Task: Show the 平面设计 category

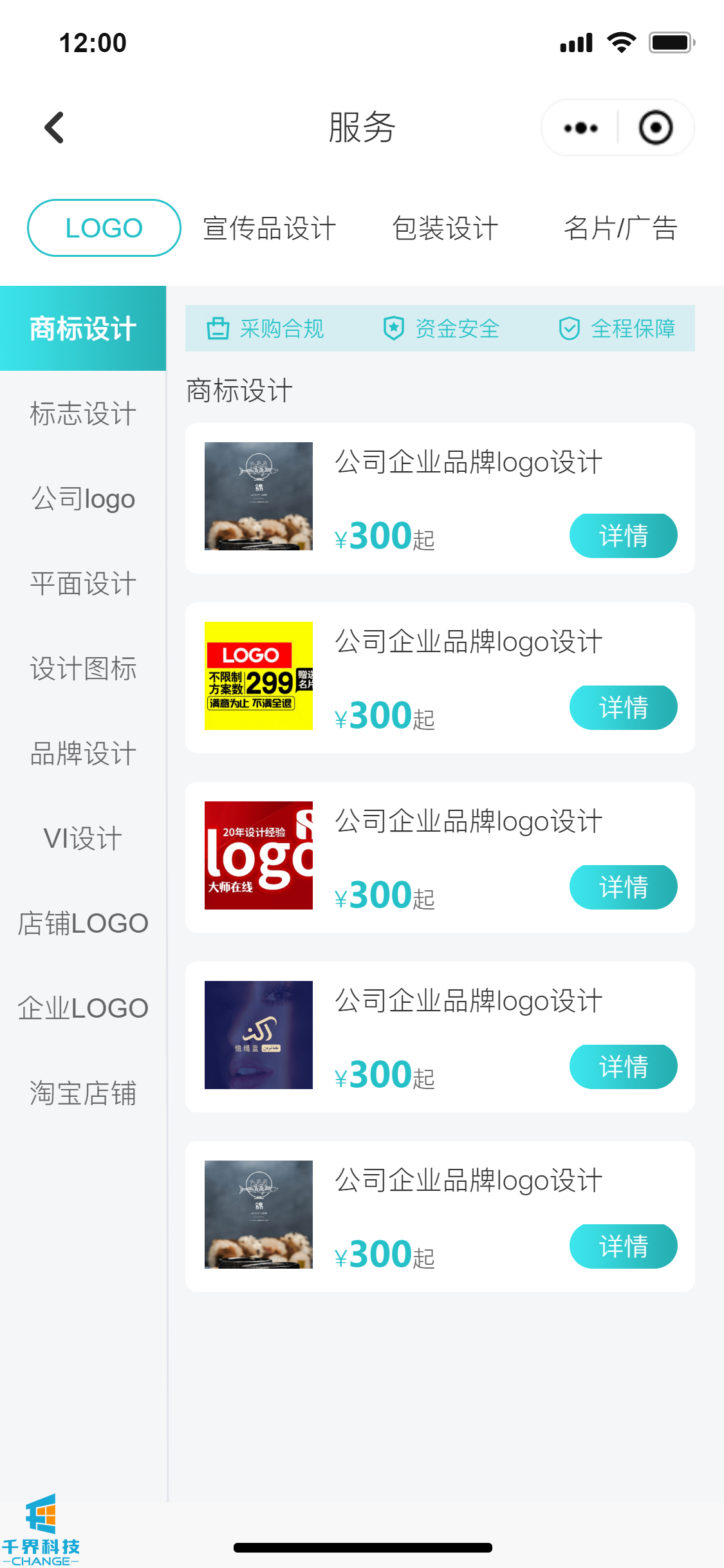Action: pos(83,584)
